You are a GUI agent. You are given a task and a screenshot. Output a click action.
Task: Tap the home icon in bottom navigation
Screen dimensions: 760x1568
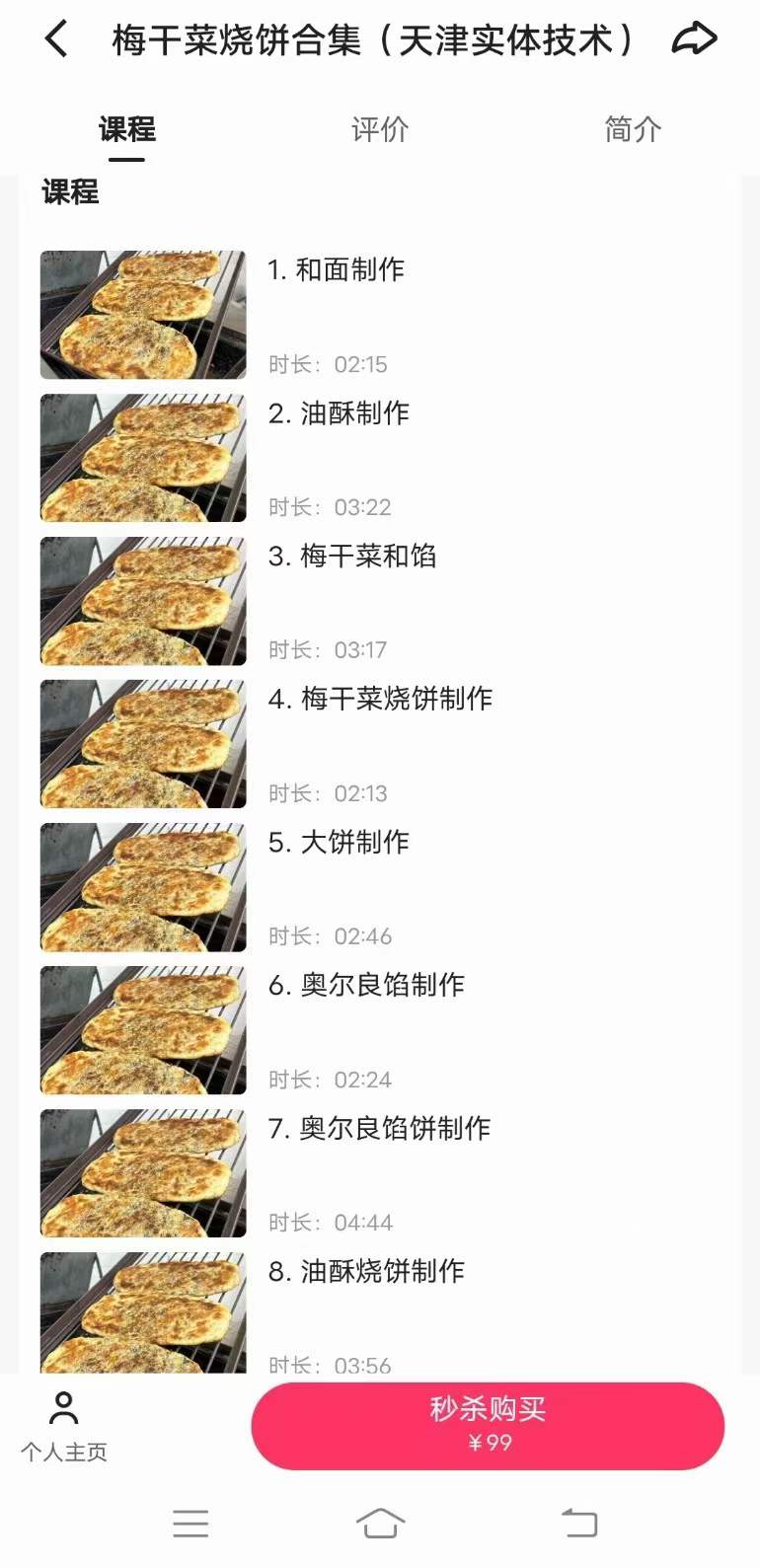tap(380, 1523)
